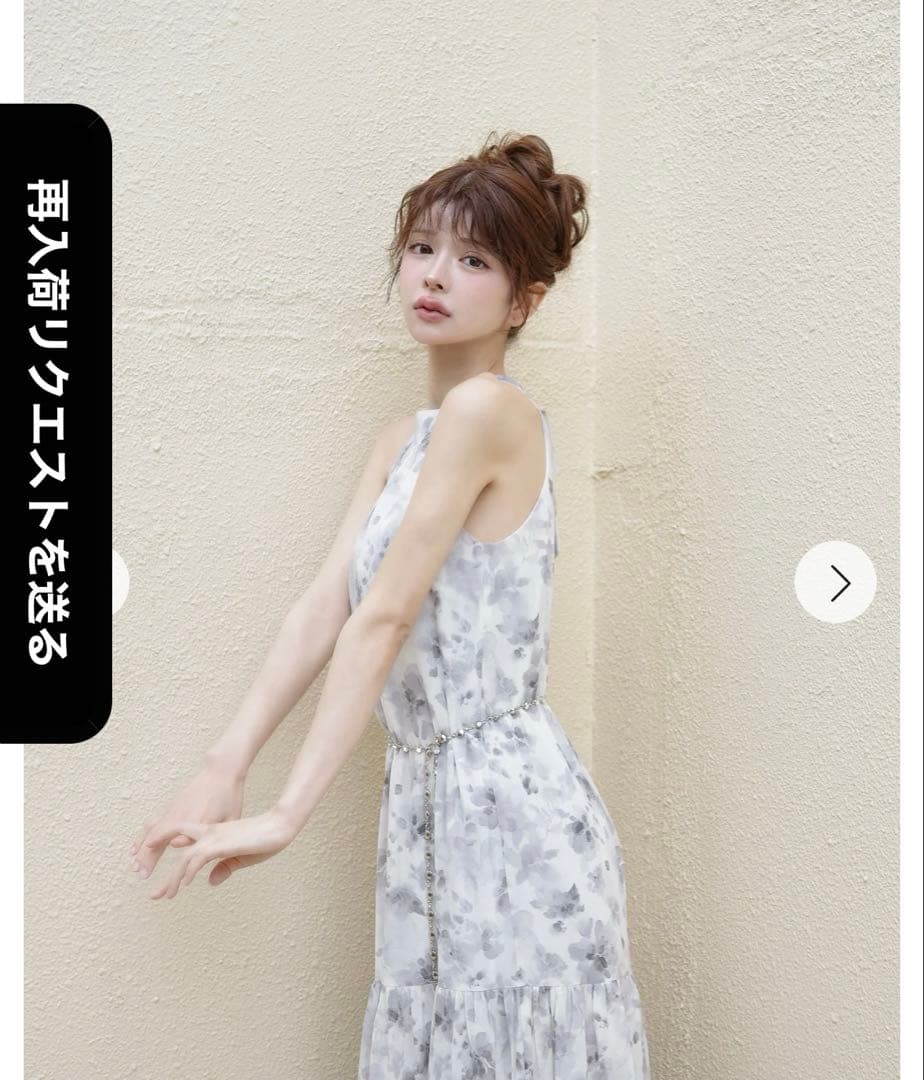Tap the 再入荷リクエストを送る button
This screenshot has height=1080, width=924.
pos(54,423)
